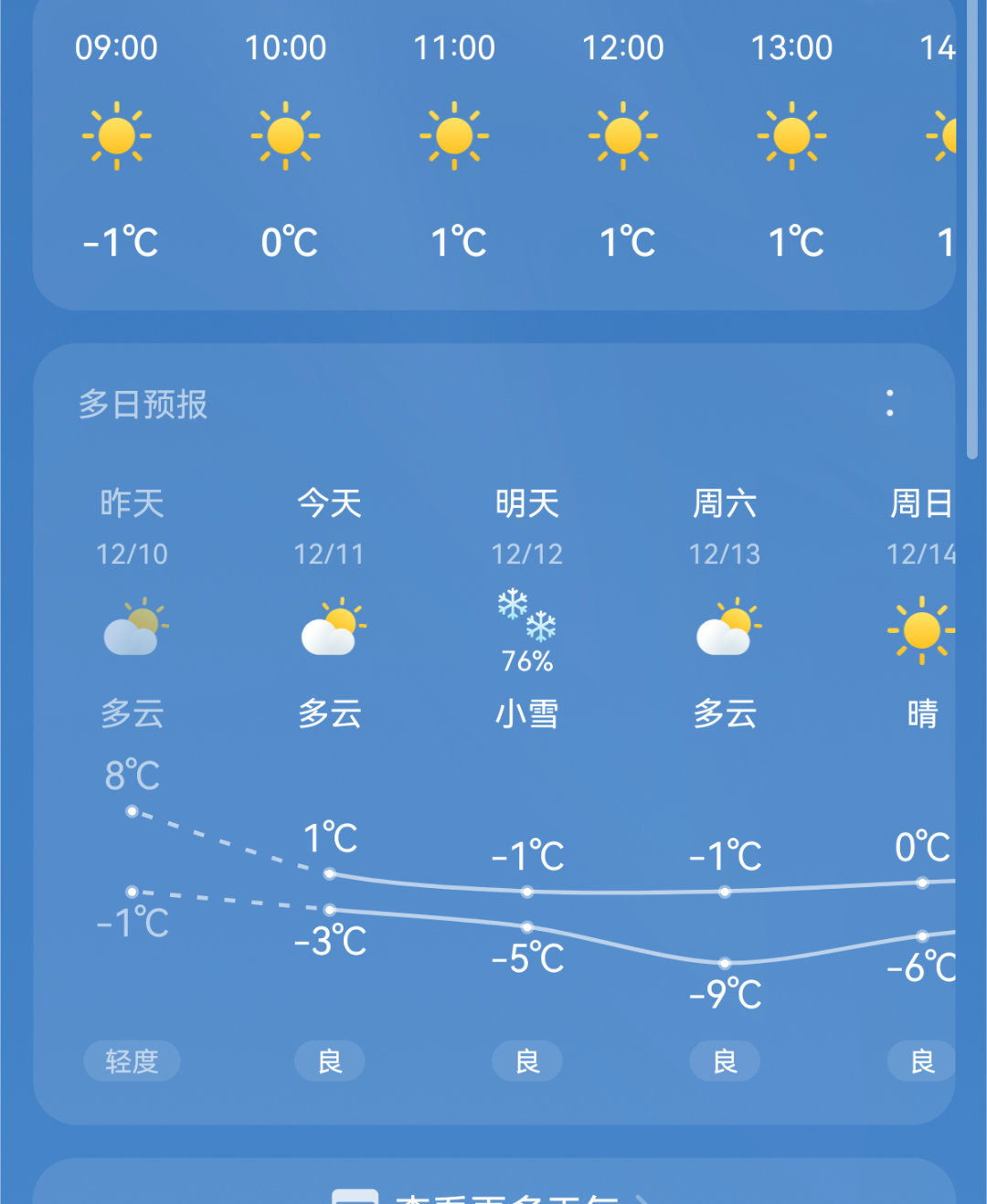This screenshot has width=987, height=1204.
Task: Select the 12:00 hourly sun icon
Action: (x=622, y=137)
